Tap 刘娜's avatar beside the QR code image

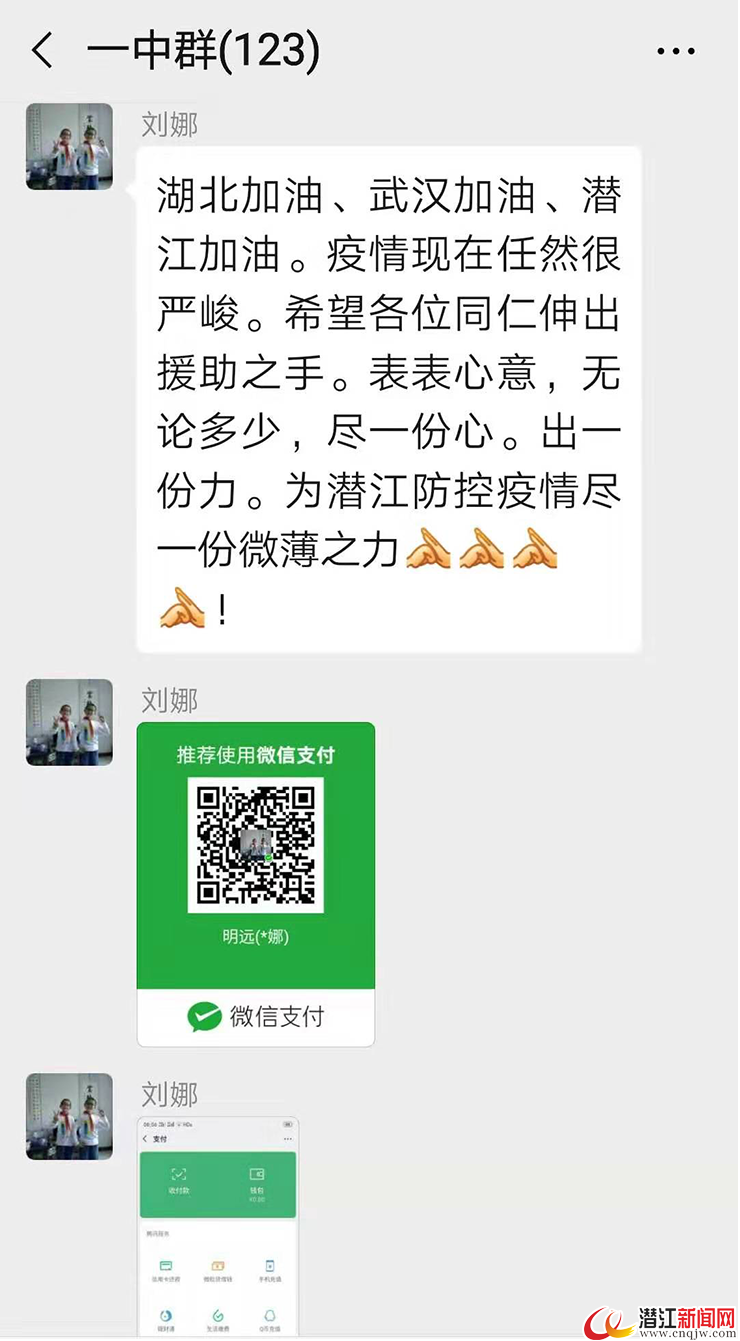click(x=69, y=722)
